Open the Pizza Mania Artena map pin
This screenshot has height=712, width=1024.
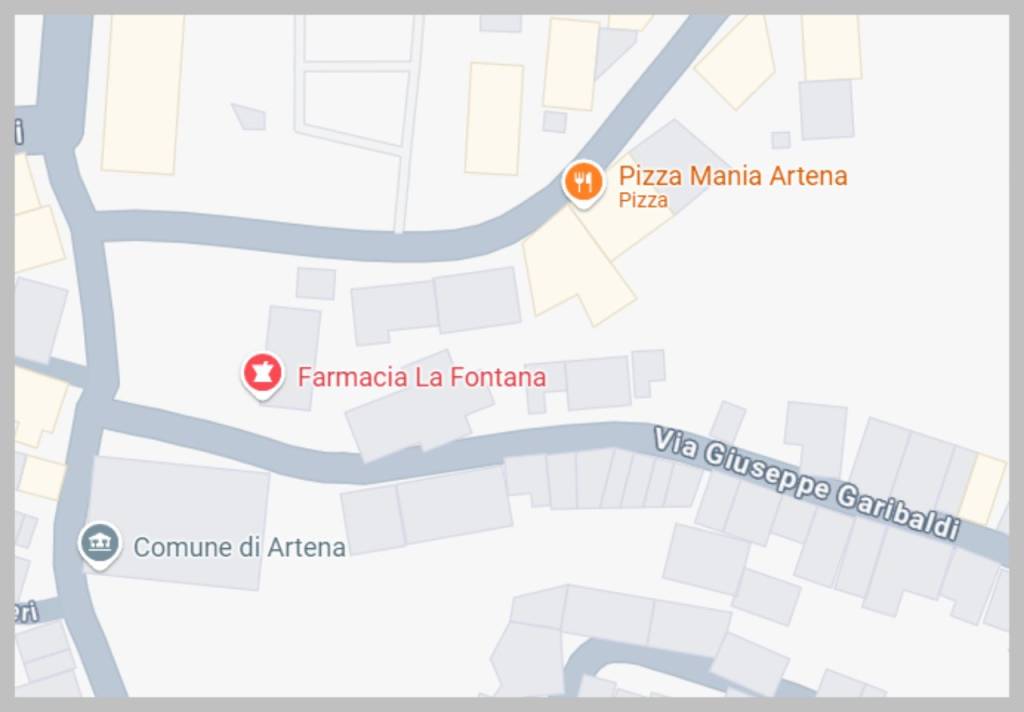tap(583, 183)
